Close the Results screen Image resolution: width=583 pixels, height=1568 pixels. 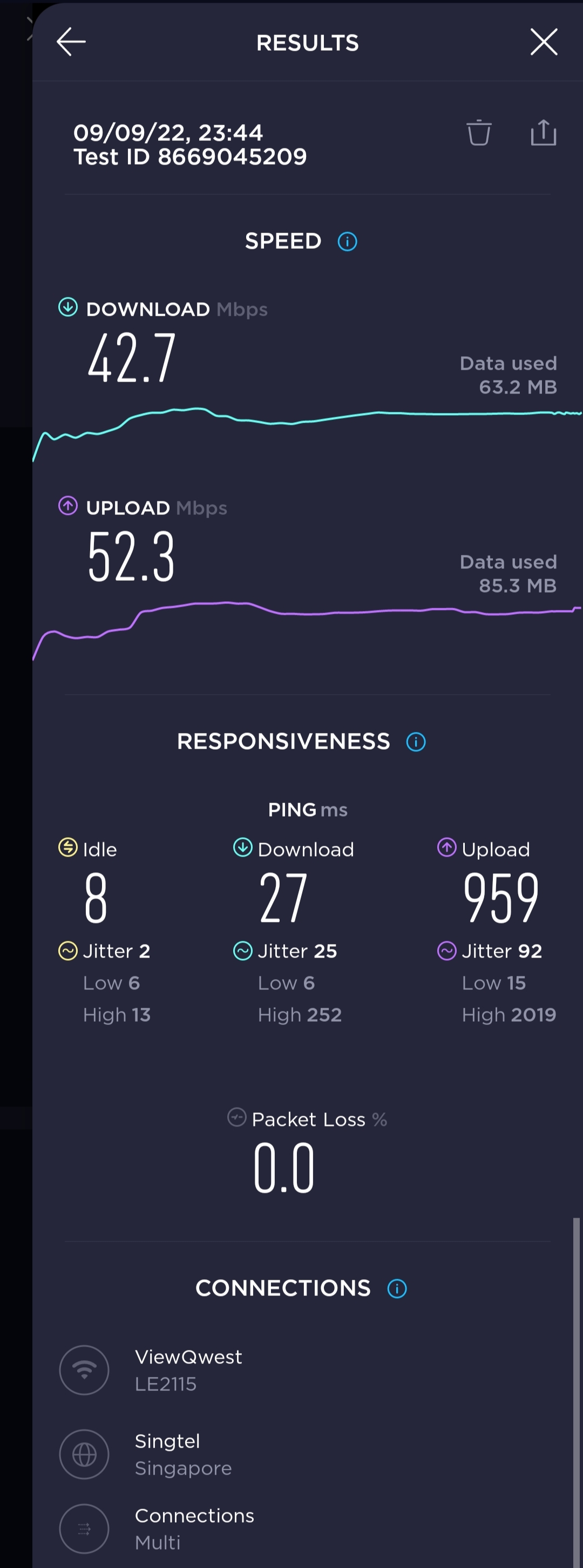pyautogui.click(x=544, y=42)
